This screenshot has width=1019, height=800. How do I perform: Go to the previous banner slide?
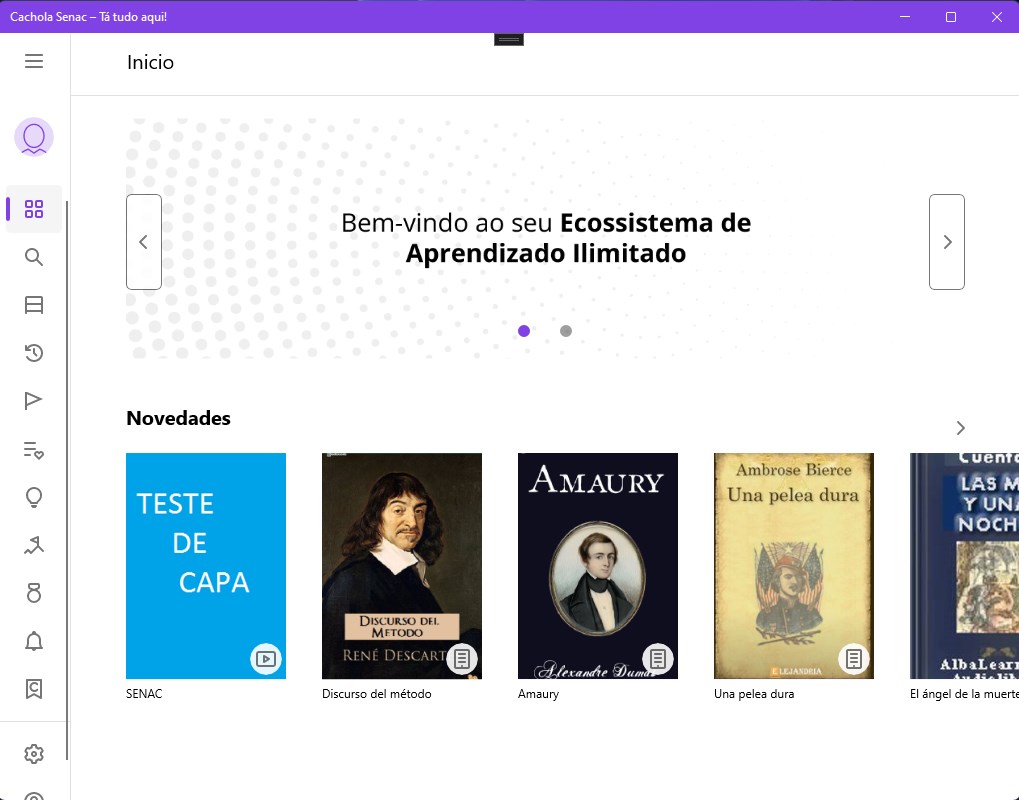point(144,242)
